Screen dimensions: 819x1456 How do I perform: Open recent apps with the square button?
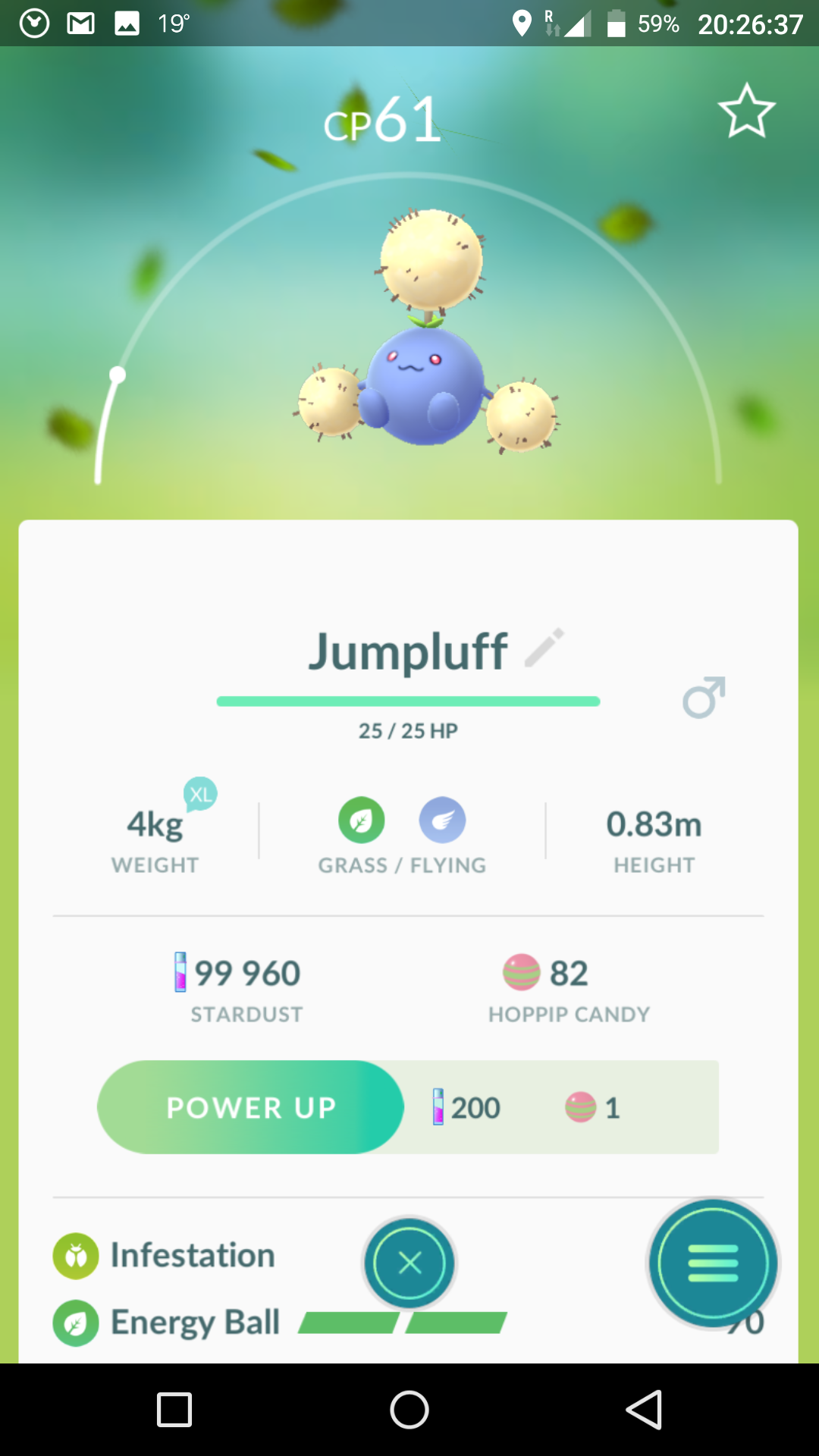click(x=174, y=1410)
